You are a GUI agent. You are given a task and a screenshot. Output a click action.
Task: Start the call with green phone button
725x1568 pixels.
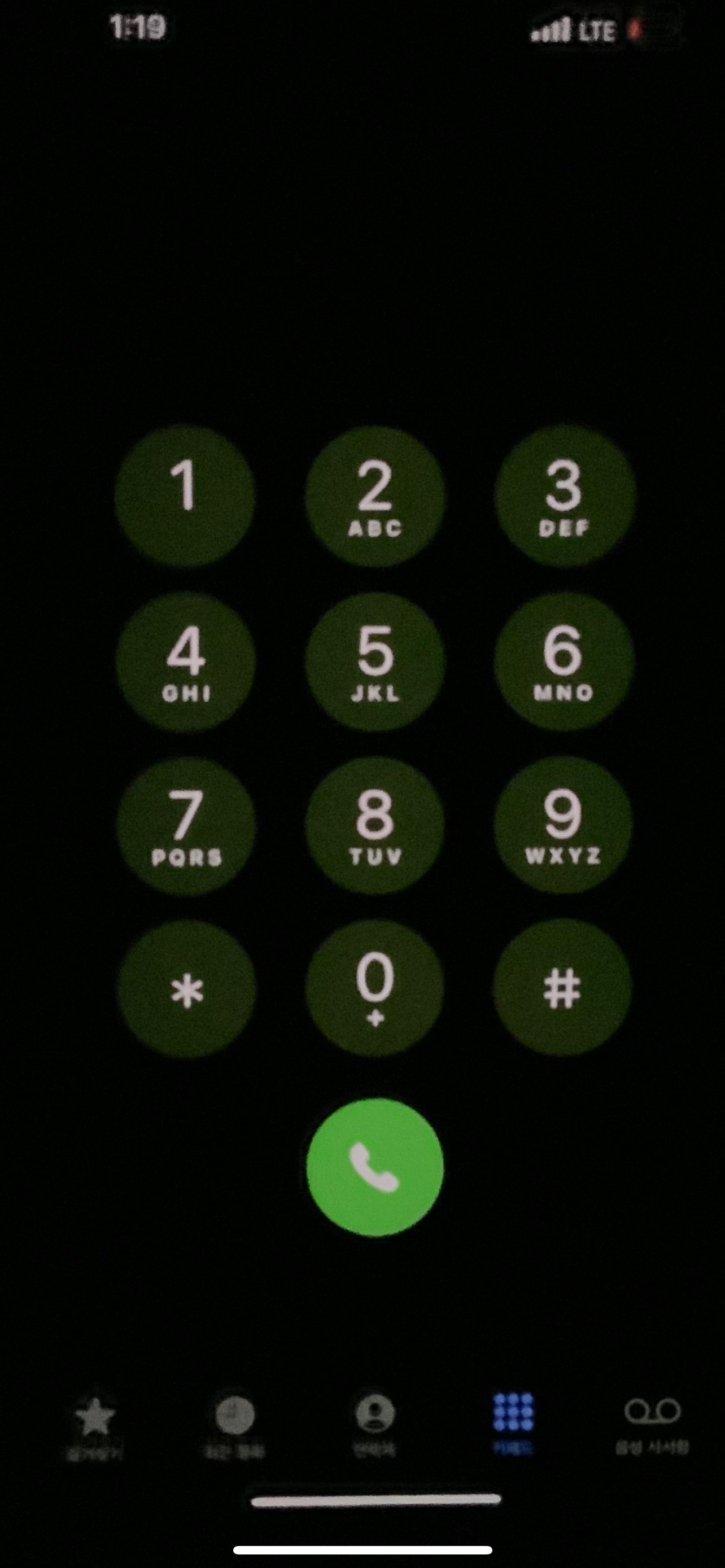[374, 1167]
